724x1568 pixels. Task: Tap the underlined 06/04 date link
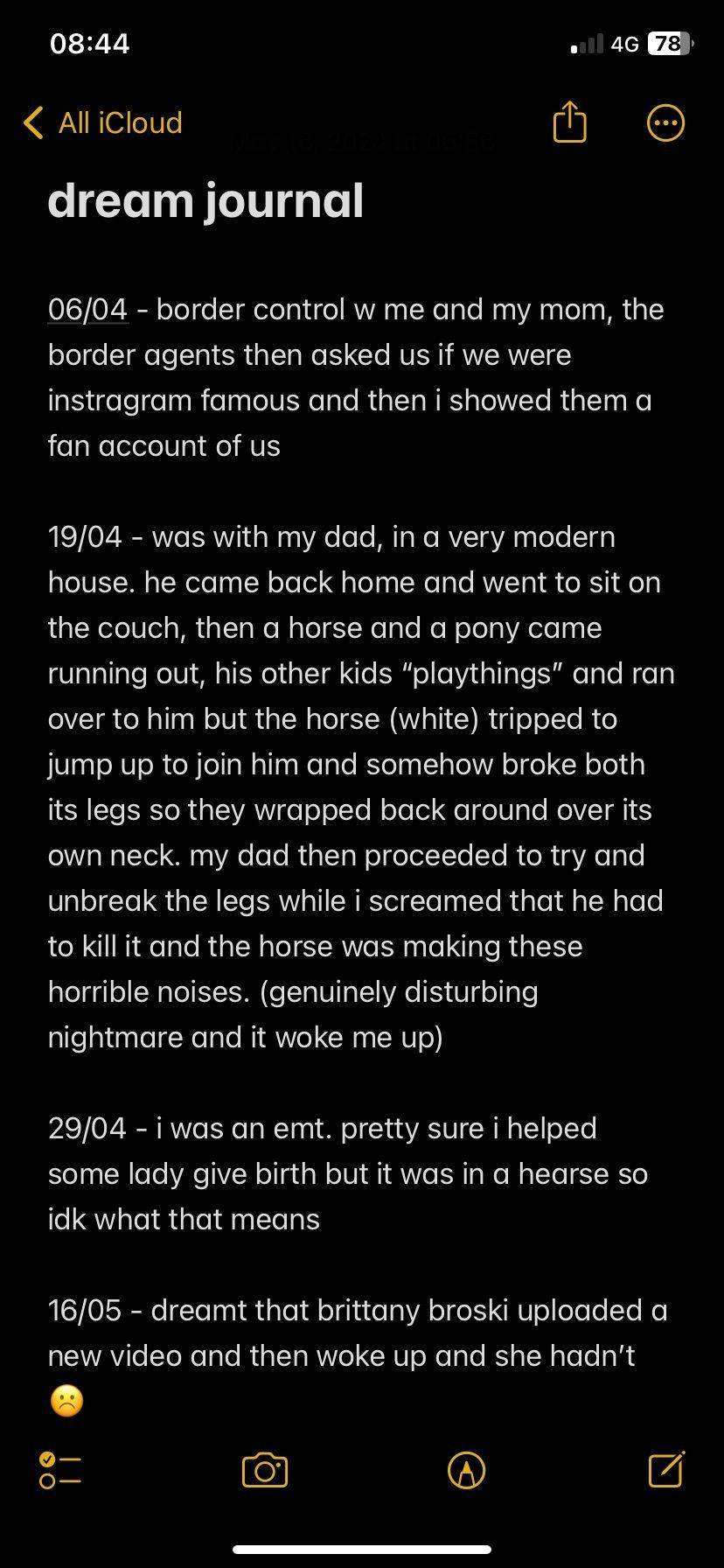coord(87,310)
